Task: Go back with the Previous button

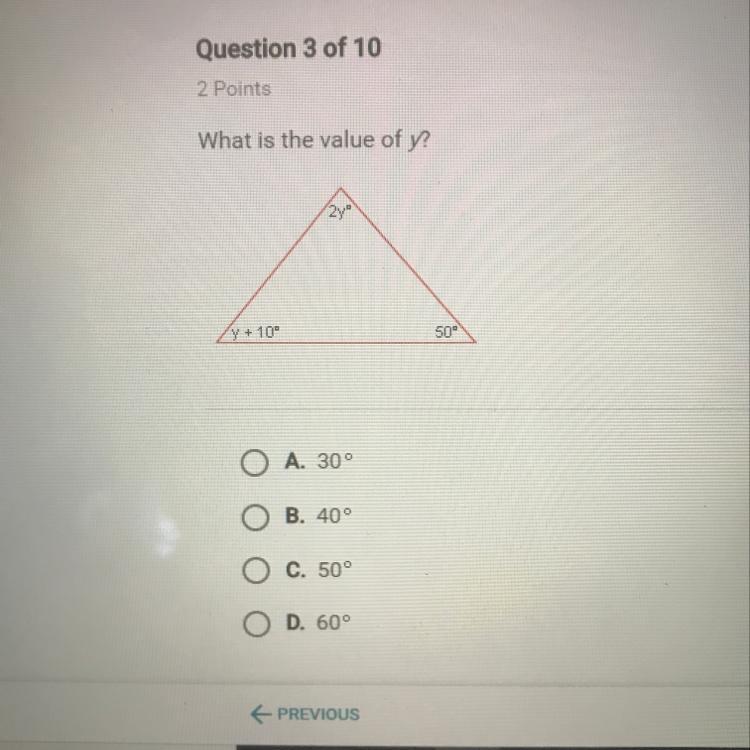Action: pos(305,714)
